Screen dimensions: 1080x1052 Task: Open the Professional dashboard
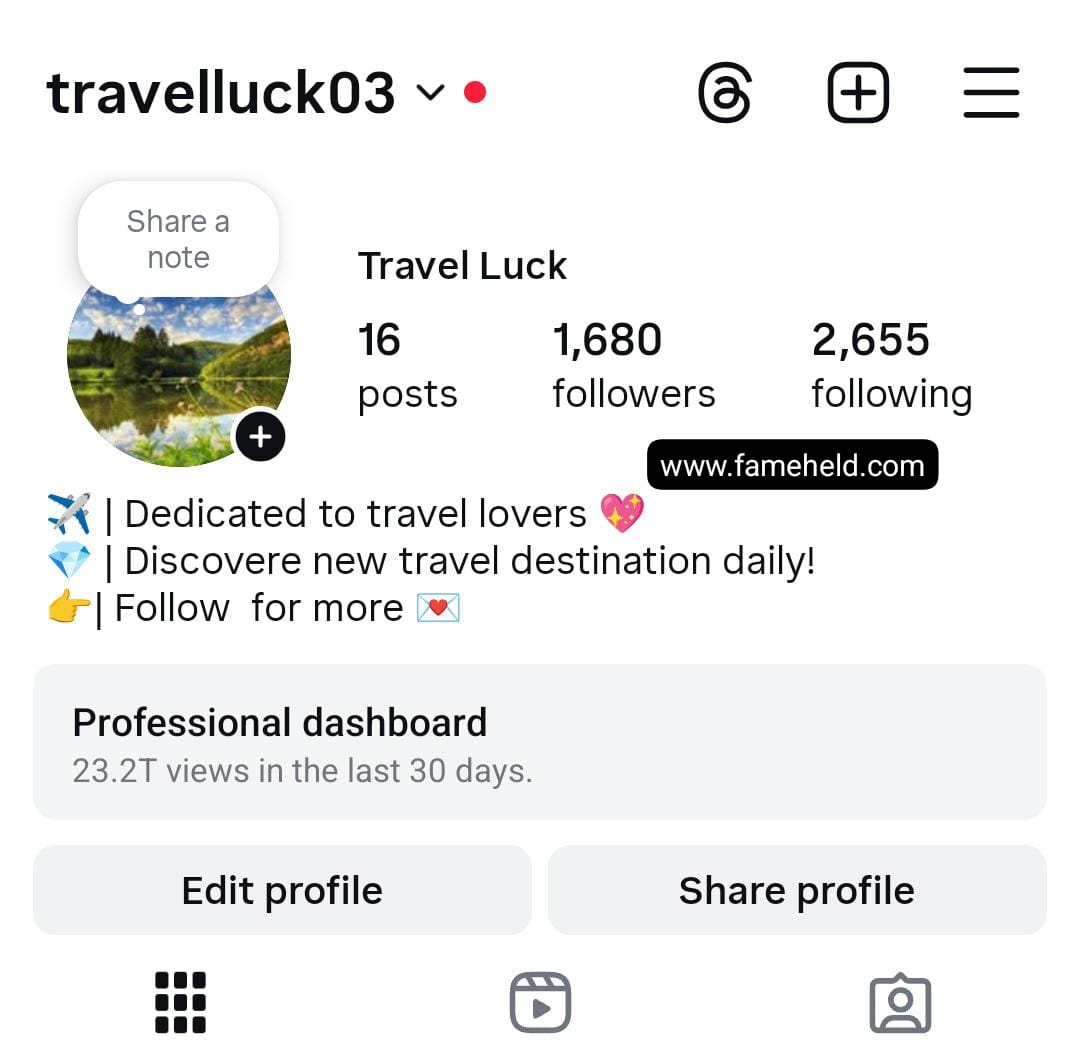[x=540, y=742]
